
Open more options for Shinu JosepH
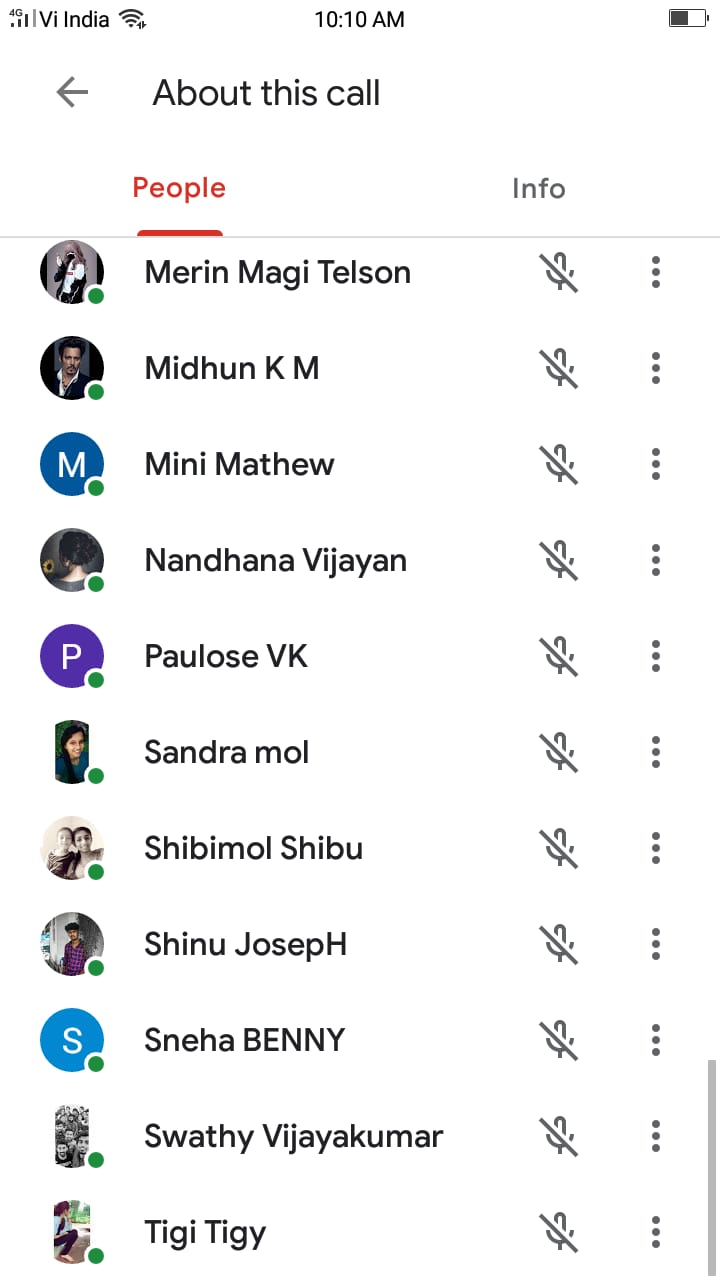point(656,944)
